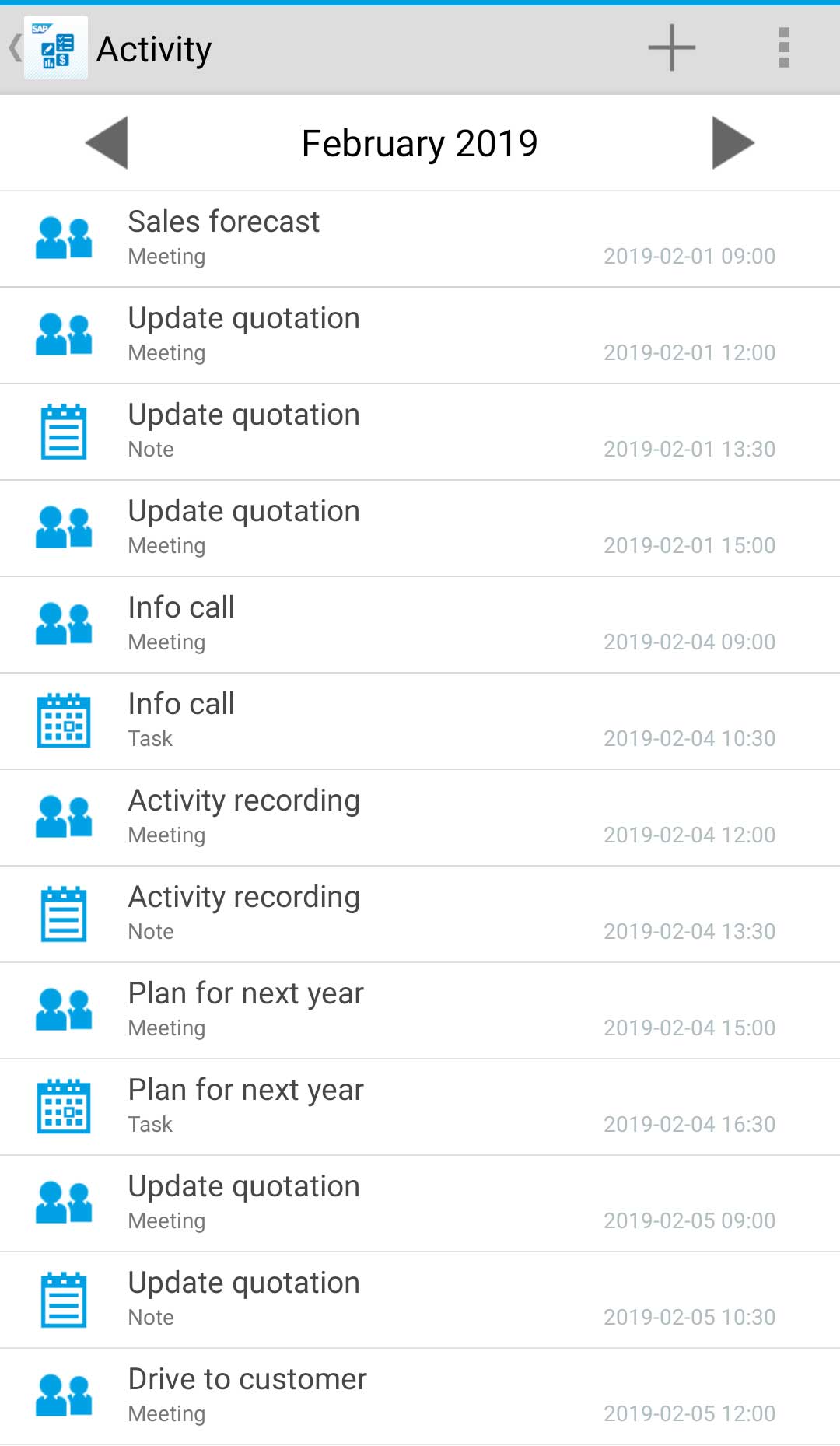
Task: Open Update quotation meeting on 2019-02-05
Action: tap(420, 1204)
